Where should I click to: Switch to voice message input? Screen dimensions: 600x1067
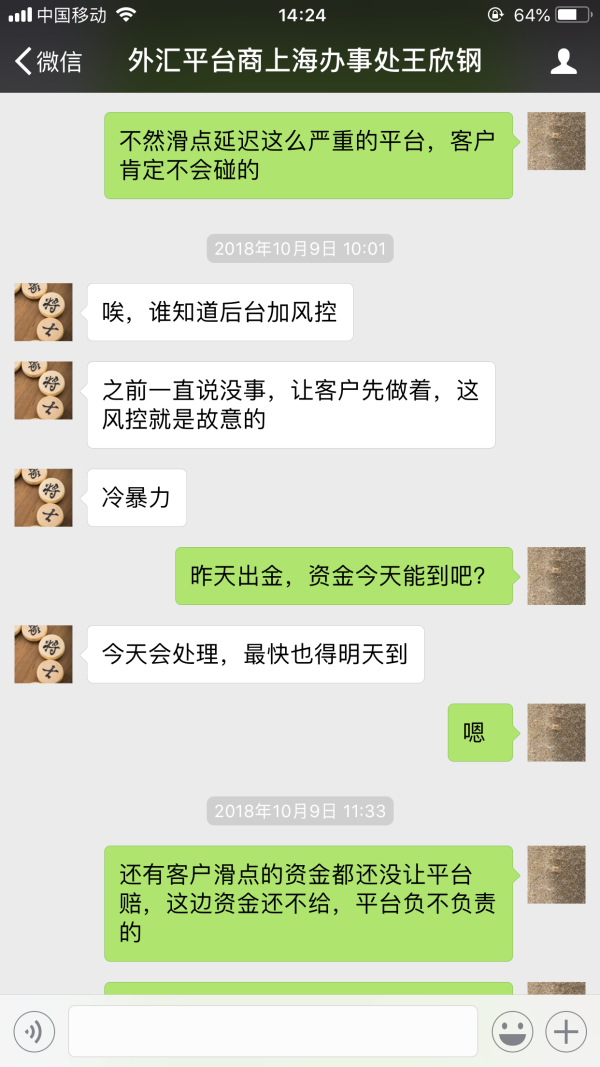click(x=34, y=1031)
